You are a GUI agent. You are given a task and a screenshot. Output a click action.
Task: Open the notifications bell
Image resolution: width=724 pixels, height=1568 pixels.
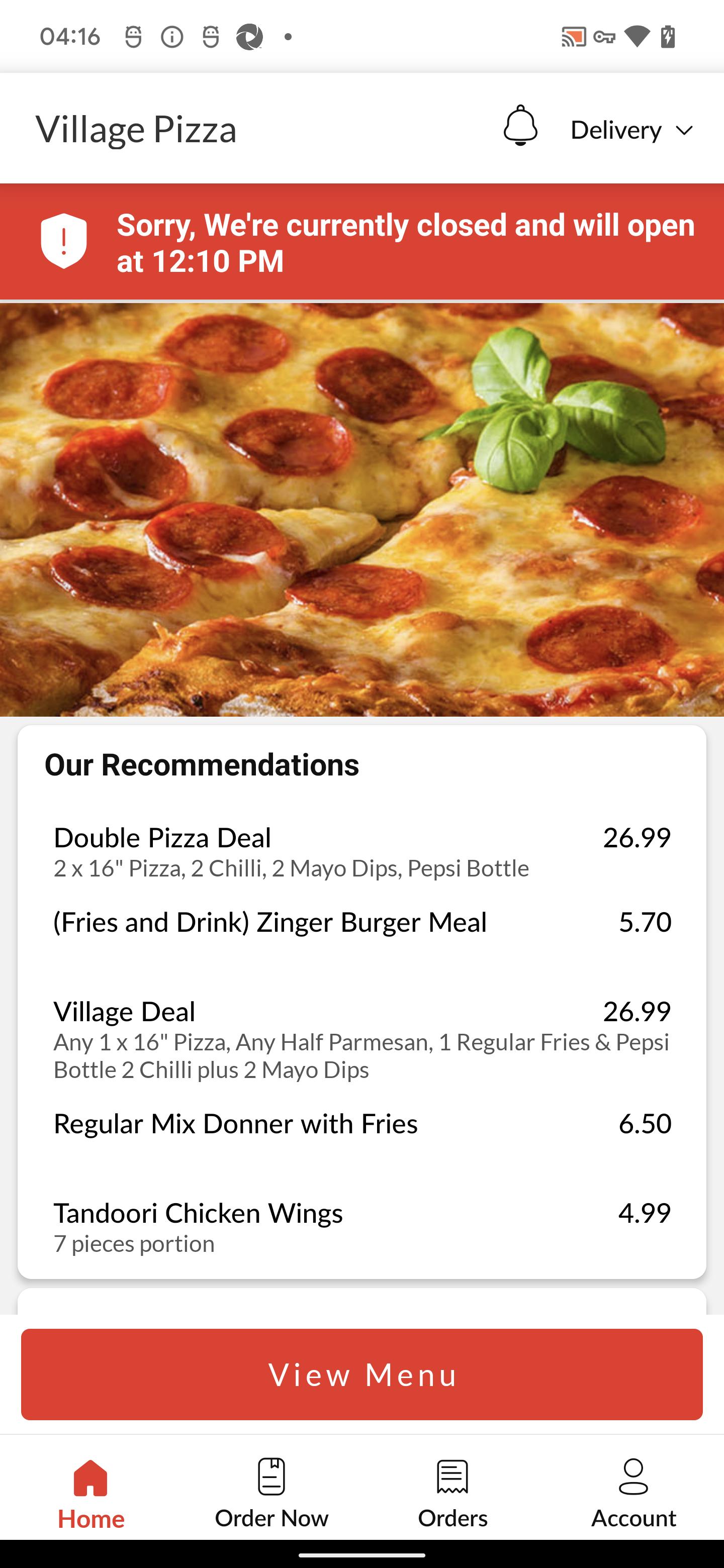(x=520, y=126)
